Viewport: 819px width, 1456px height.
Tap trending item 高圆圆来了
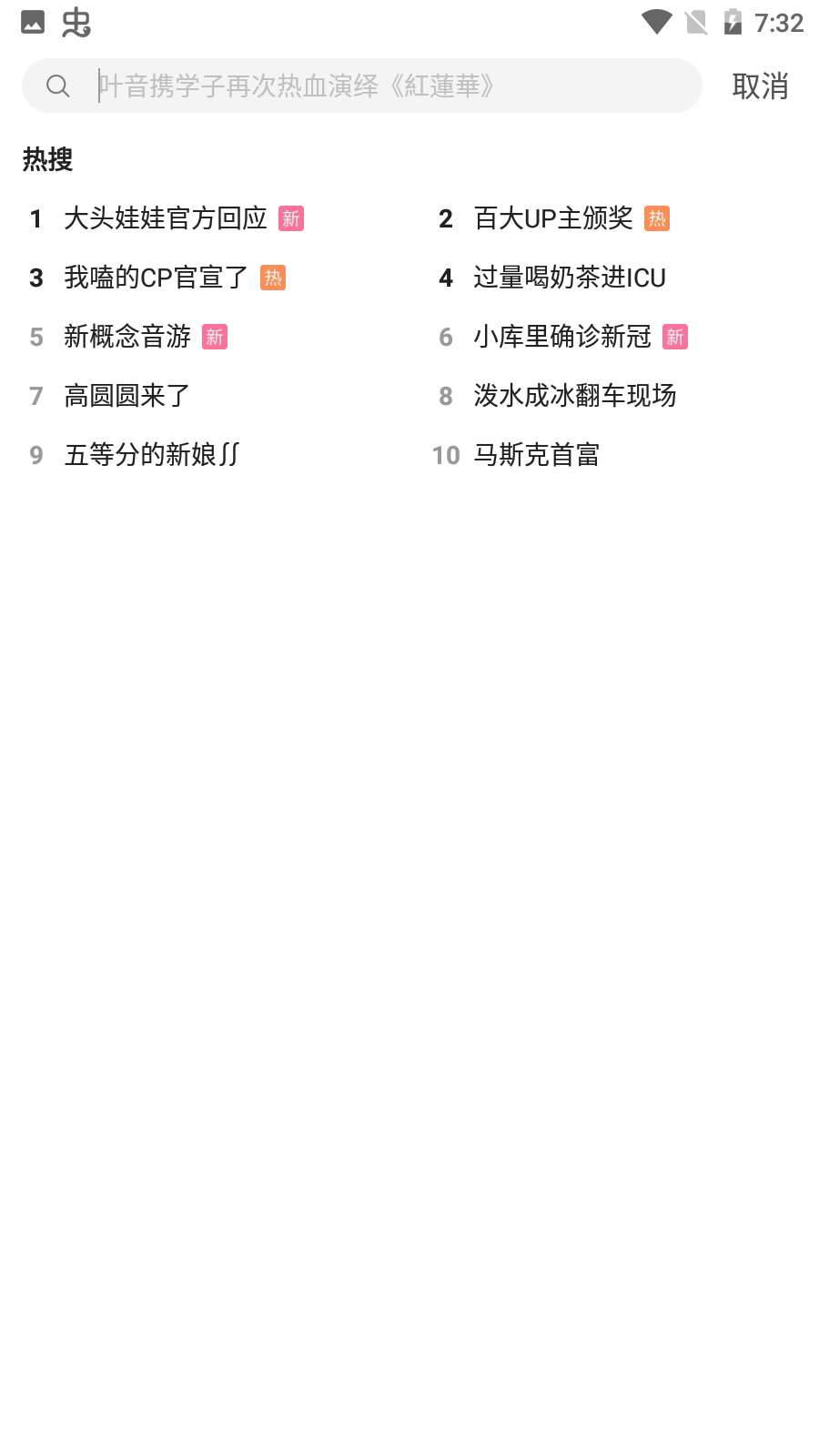coord(127,396)
